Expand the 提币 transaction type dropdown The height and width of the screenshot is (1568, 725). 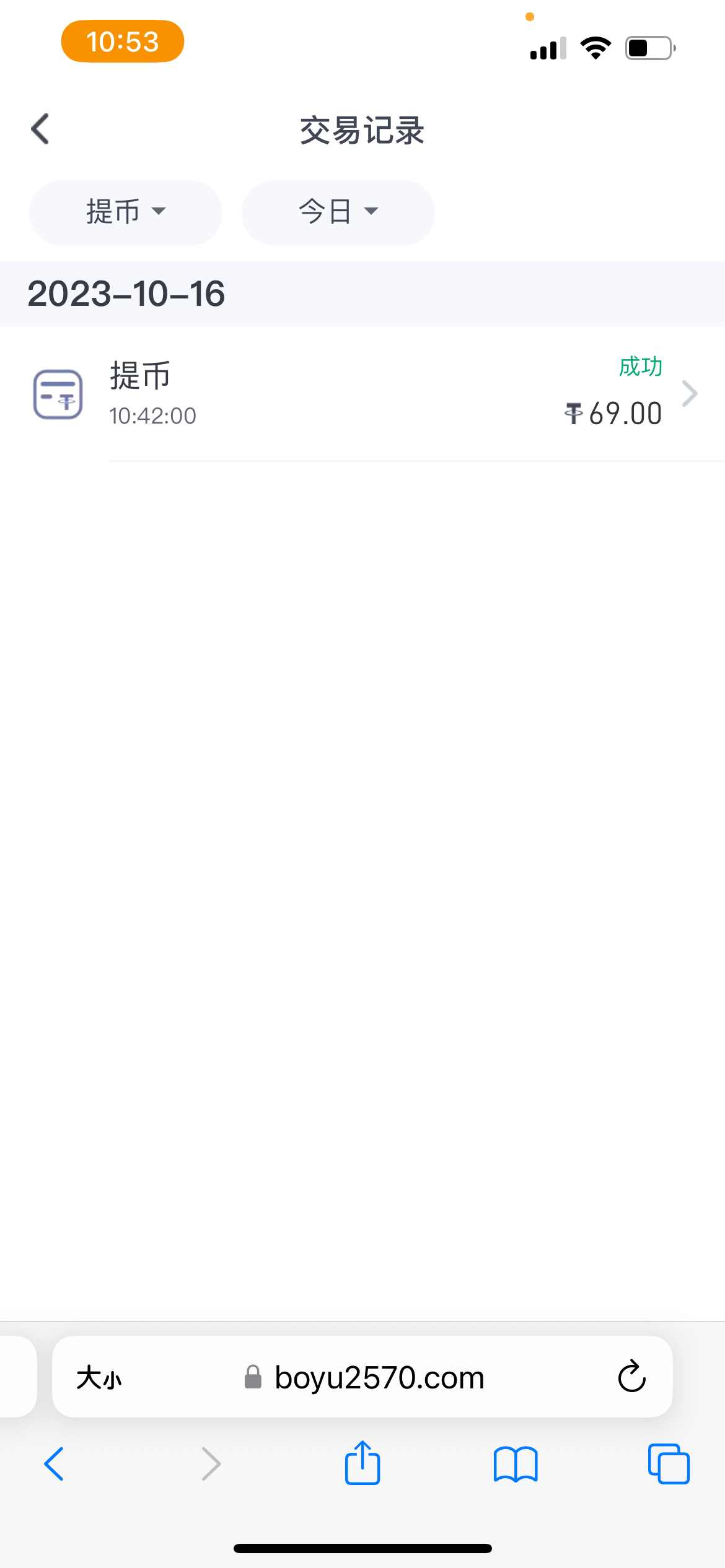coord(126,212)
